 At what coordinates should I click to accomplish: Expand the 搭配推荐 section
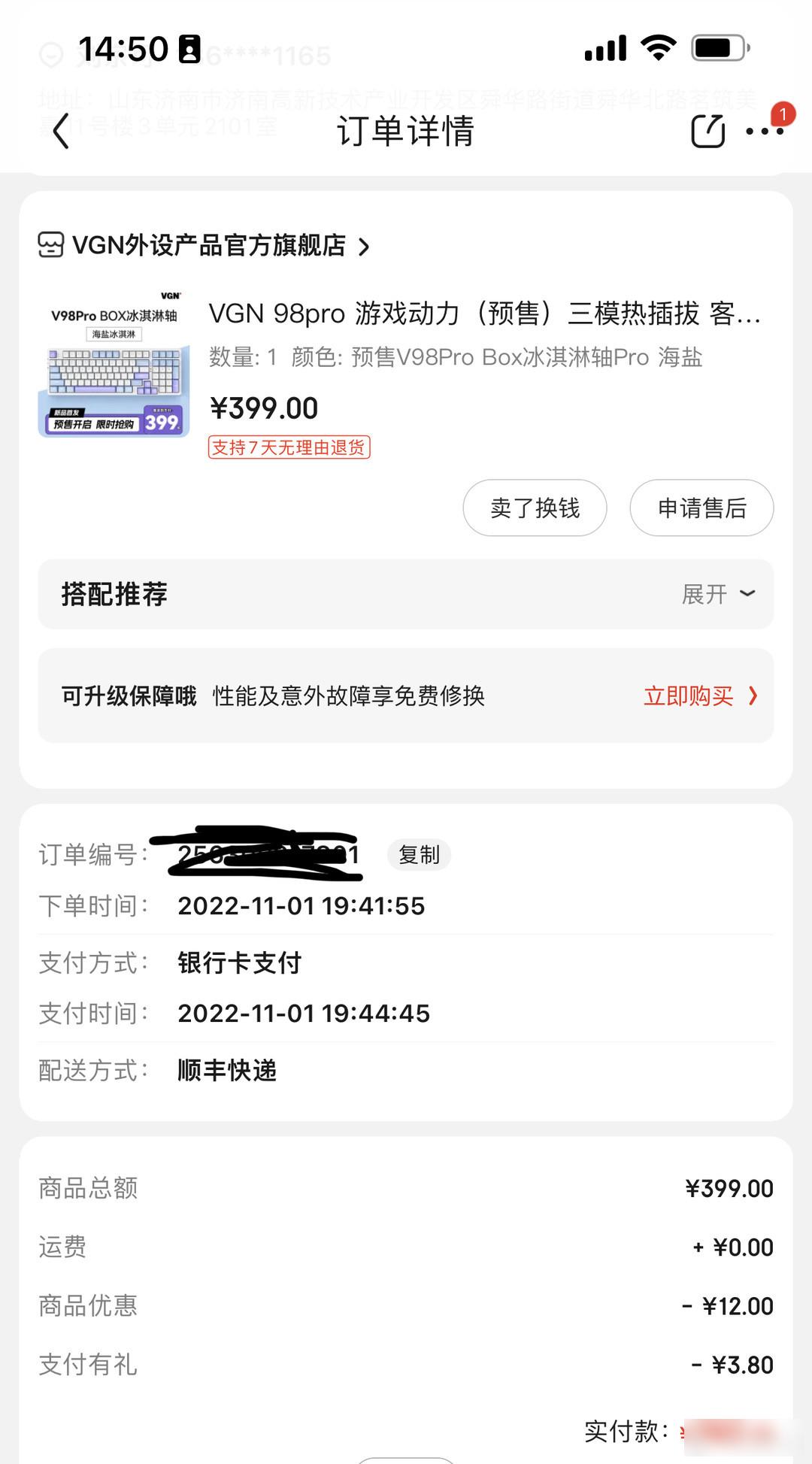coord(718,594)
